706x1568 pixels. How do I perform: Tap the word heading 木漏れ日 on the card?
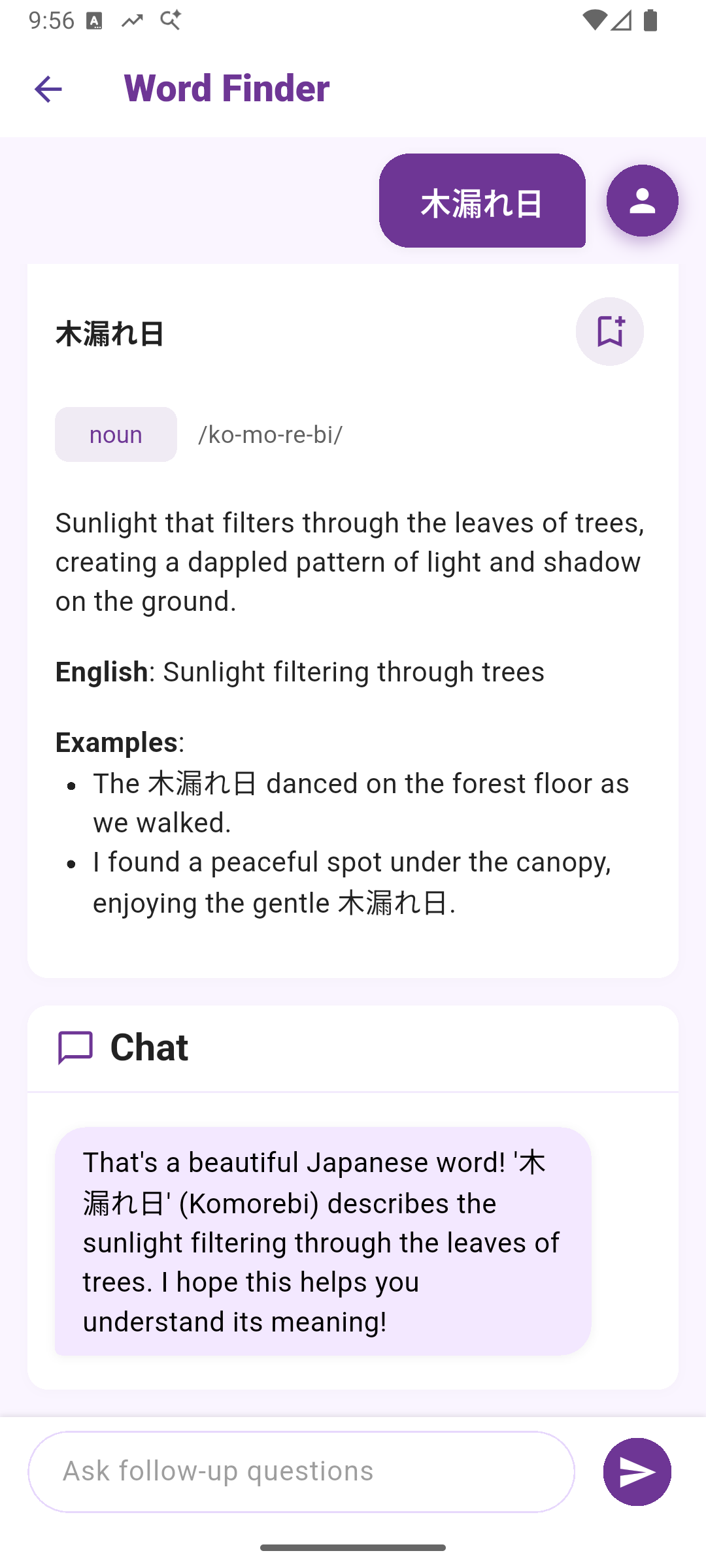click(x=109, y=335)
